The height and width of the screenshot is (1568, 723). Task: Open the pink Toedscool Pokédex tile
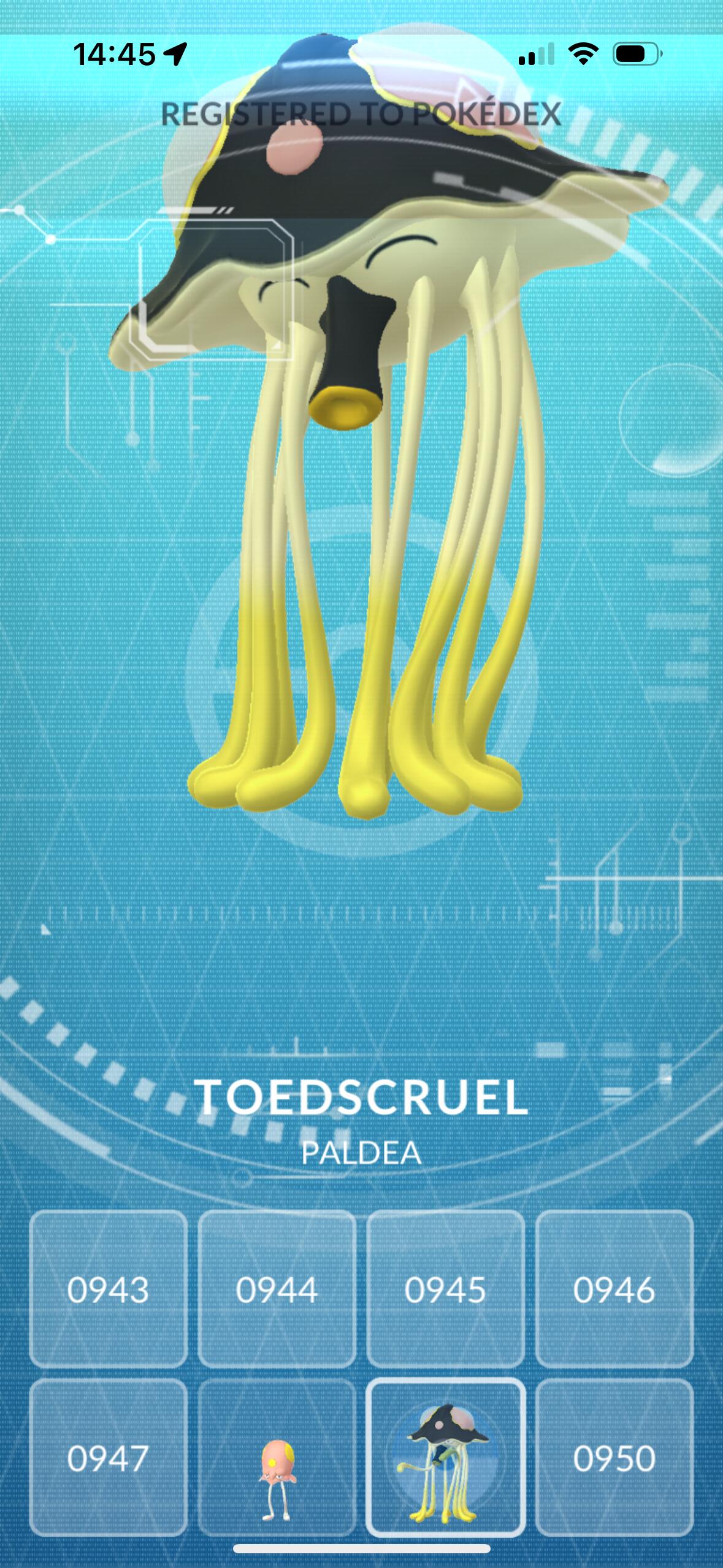tap(277, 1458)
